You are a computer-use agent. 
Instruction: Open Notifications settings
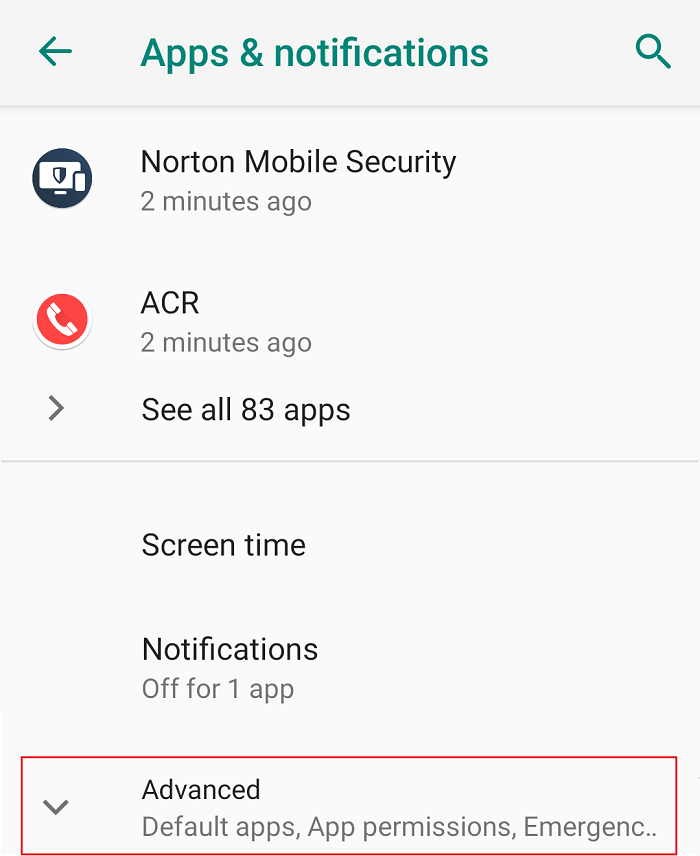coord(230,666)
